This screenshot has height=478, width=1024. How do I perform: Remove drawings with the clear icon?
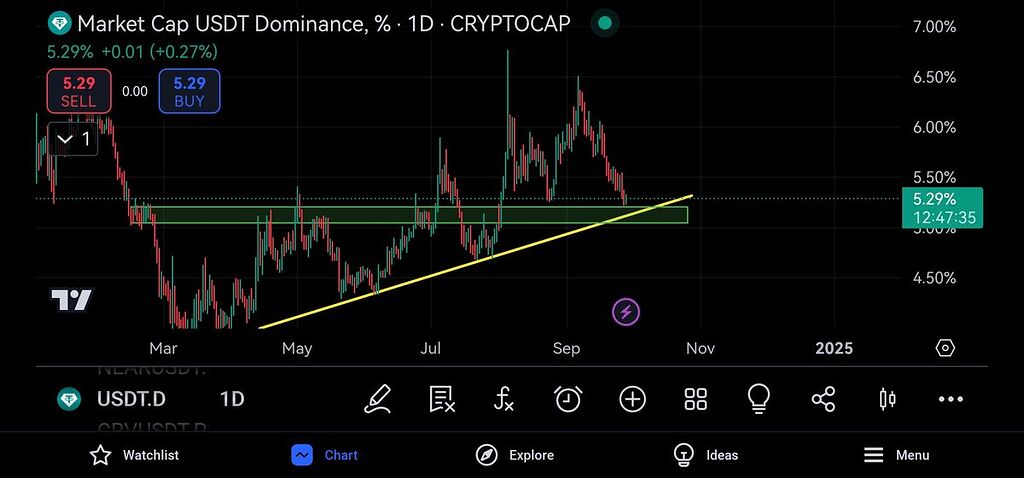(442, 400)
